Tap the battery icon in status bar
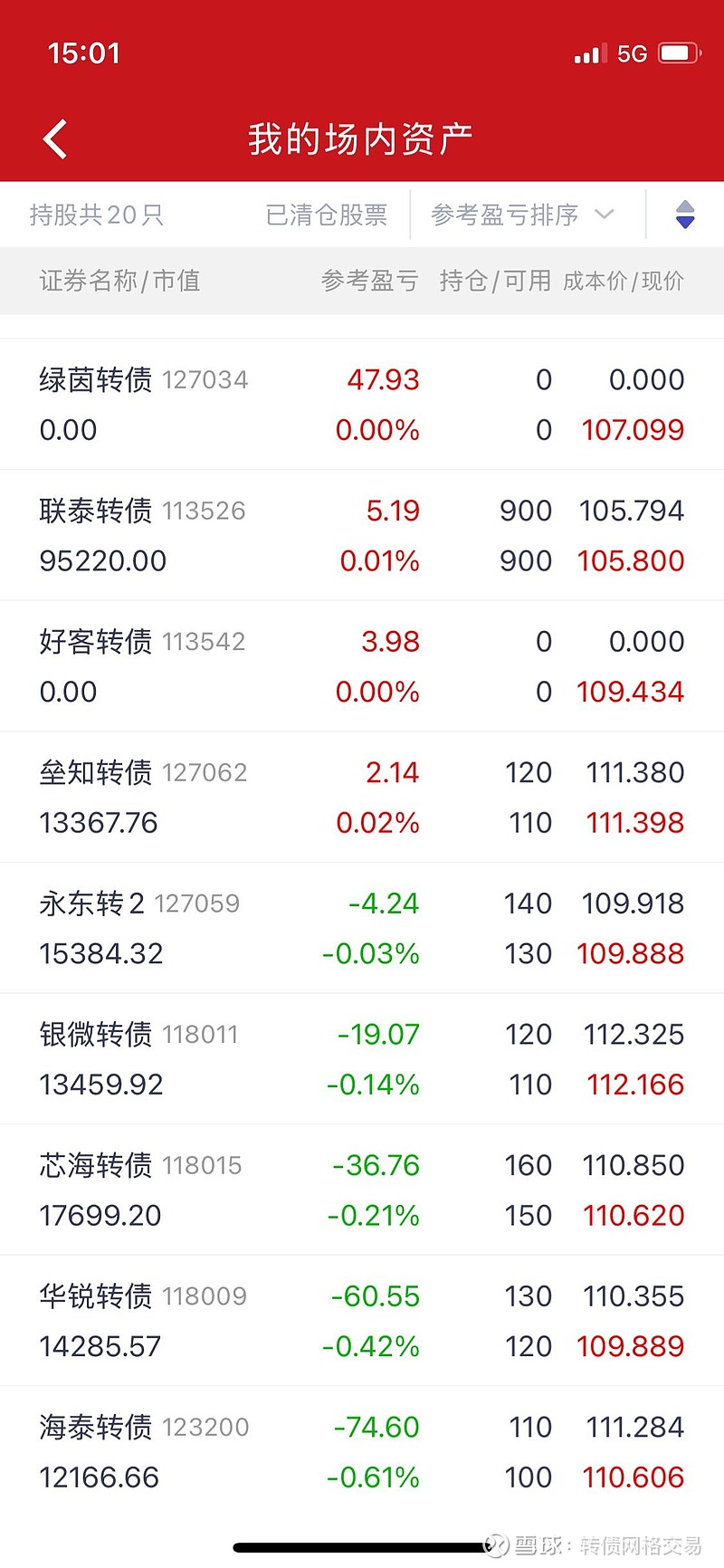The height and width of the screenshot is (1568, 724). [x=674, y=53]
